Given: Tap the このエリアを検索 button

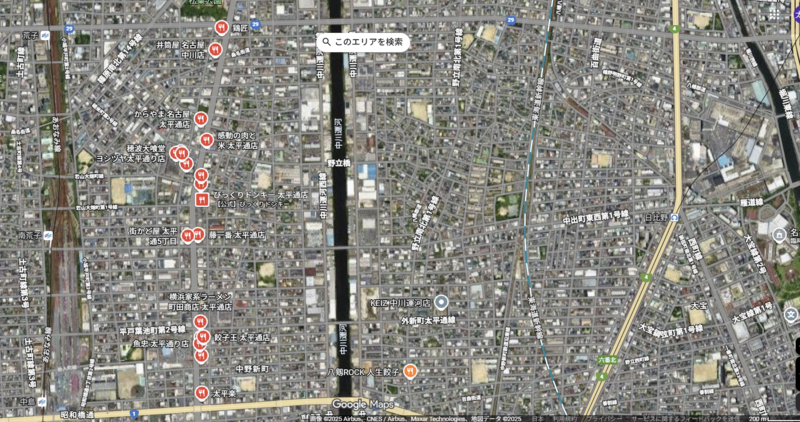Looking at the screenshot, I should click(x=363, y=42).
